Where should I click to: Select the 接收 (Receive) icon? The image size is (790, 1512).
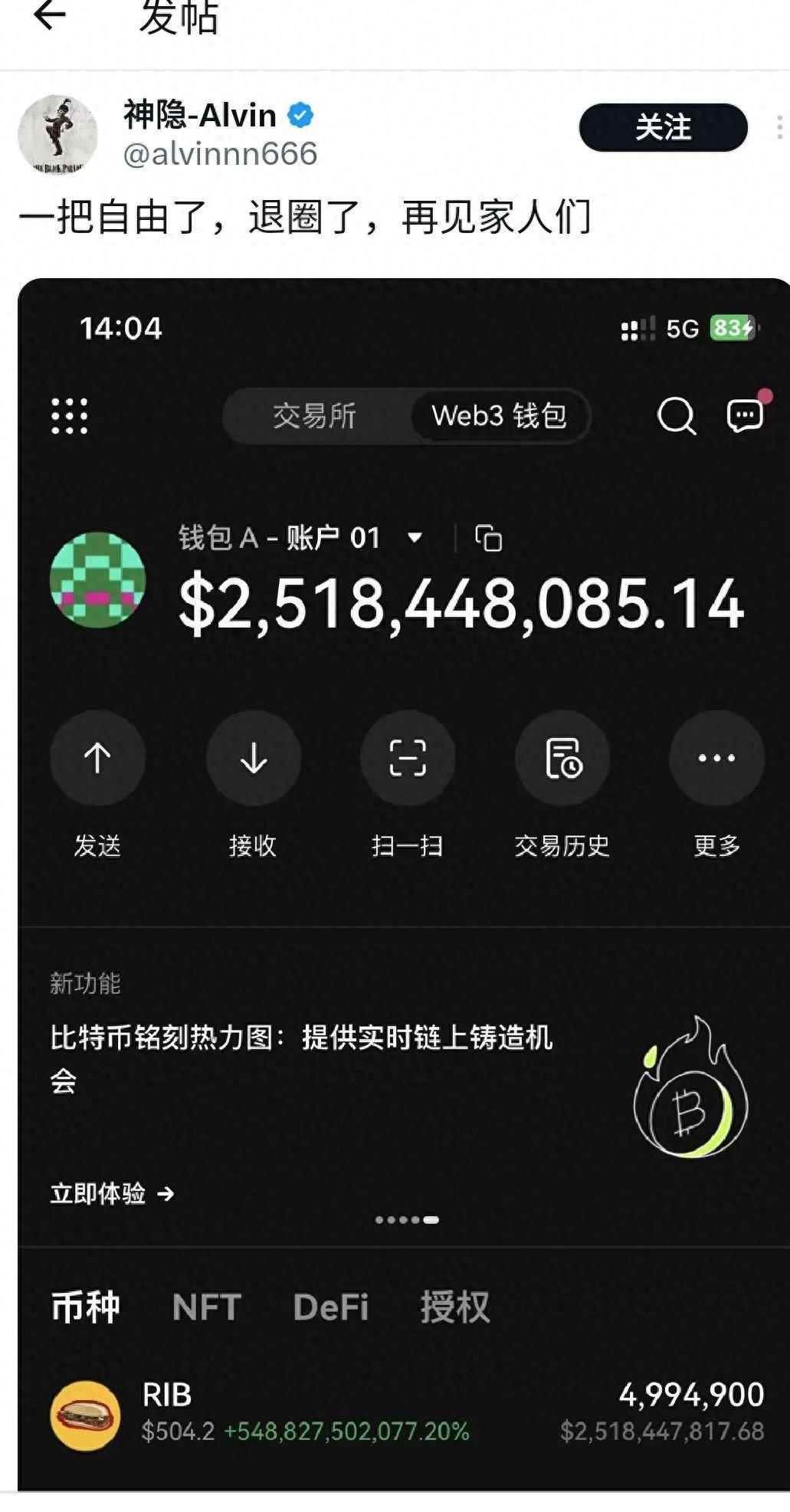tap(253, 757)
